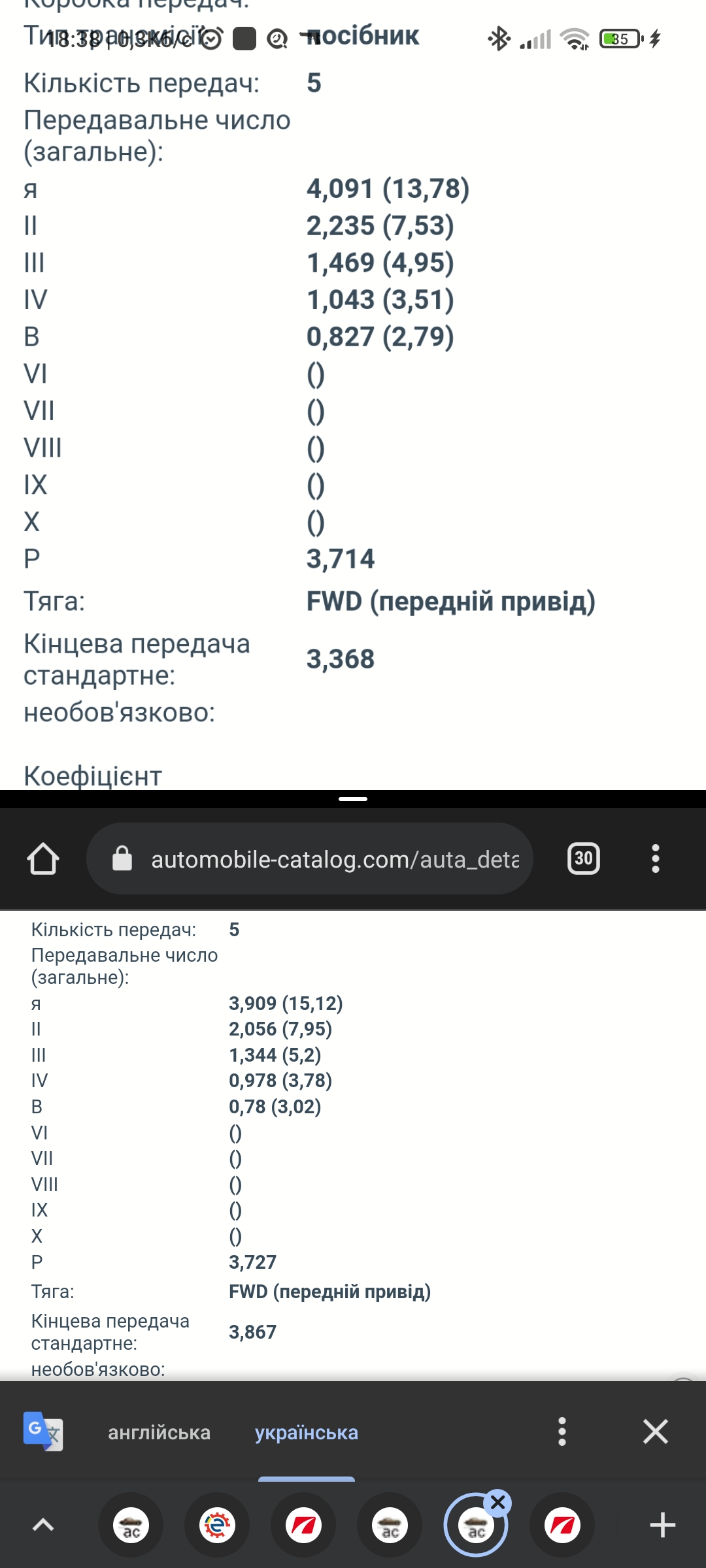Open the tab switcher showing 30 tabs
Screen dimensions: 706x1568
583,858
